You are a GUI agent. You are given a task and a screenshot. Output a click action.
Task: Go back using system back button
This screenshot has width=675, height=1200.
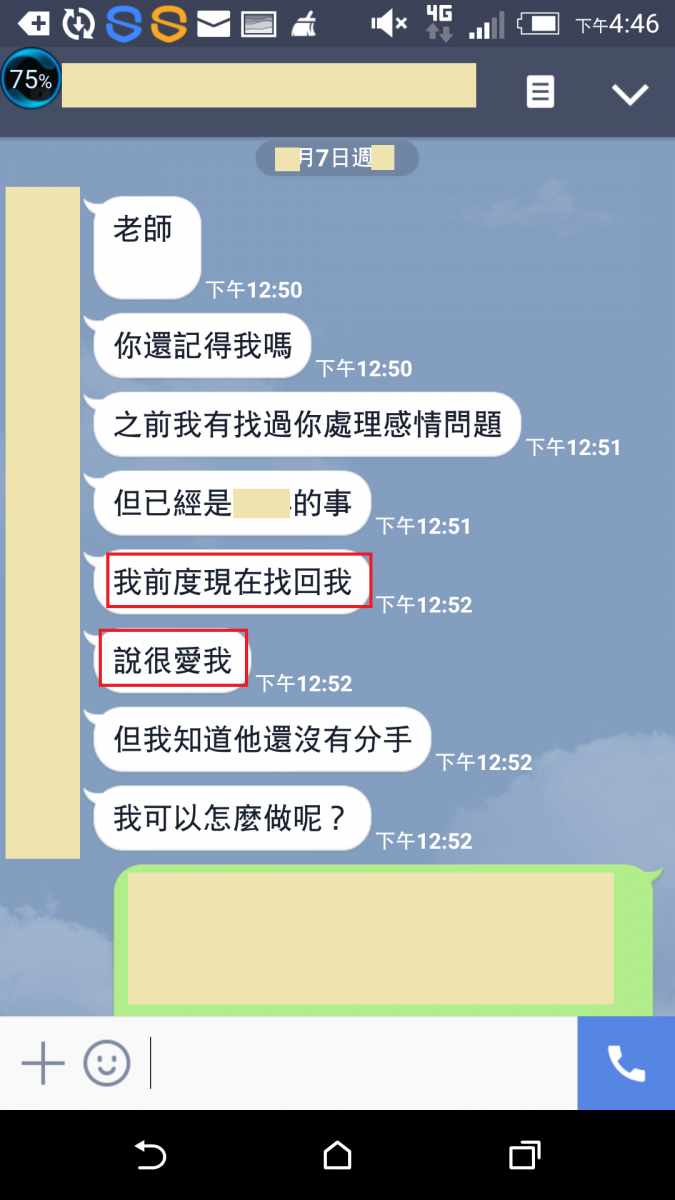(150, 1156)
